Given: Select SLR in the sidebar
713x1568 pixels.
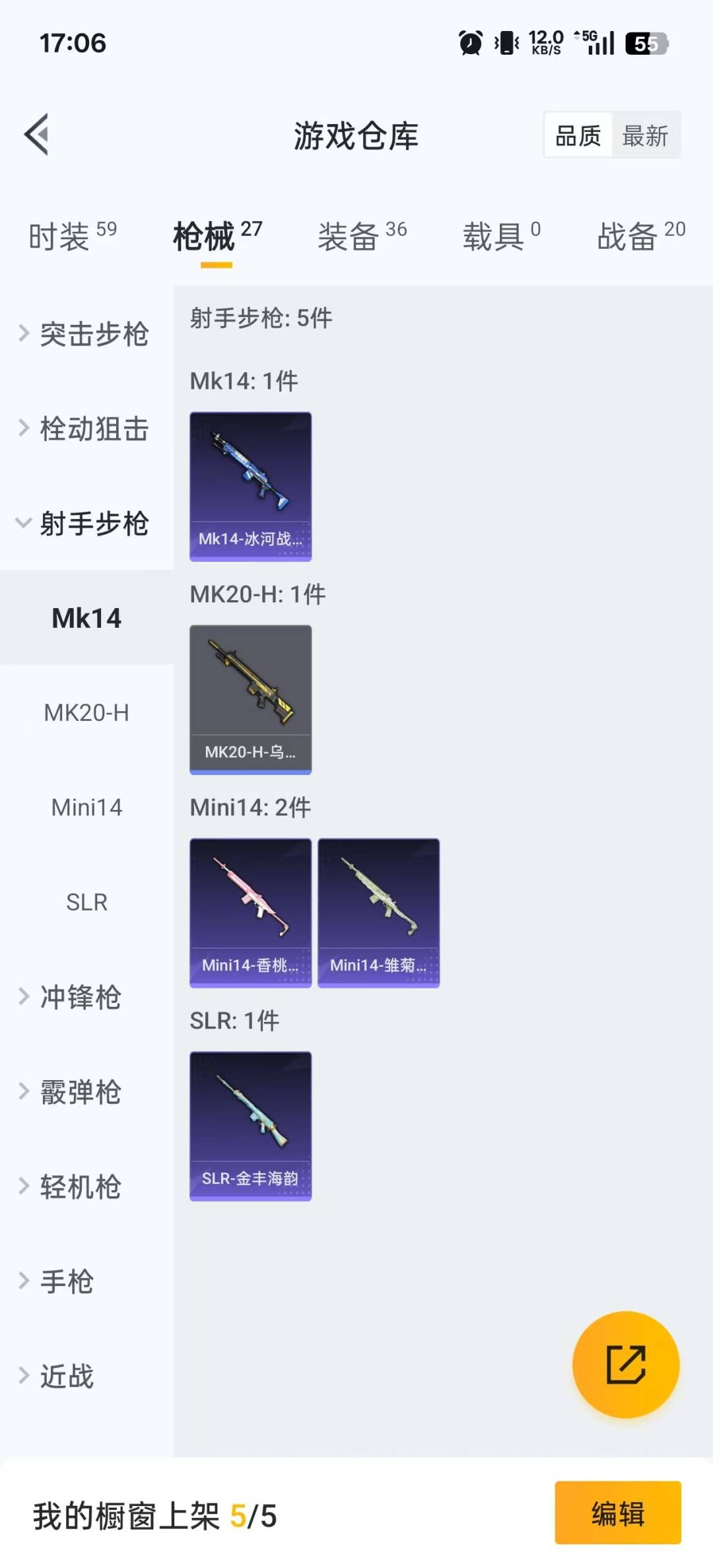Looking at the screenshot, I should tap(86, 902).
